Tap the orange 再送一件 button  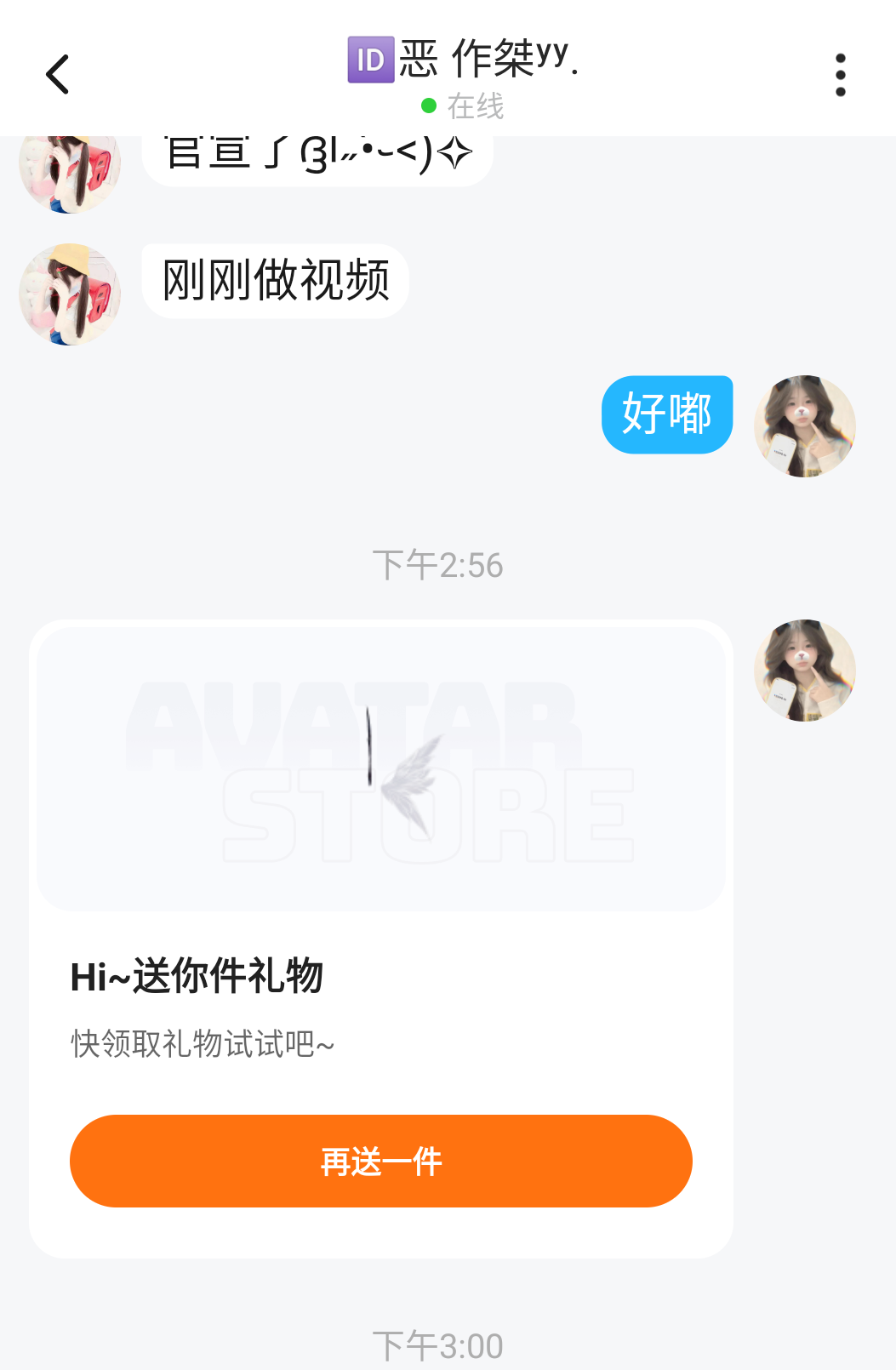pos(380,1161)
